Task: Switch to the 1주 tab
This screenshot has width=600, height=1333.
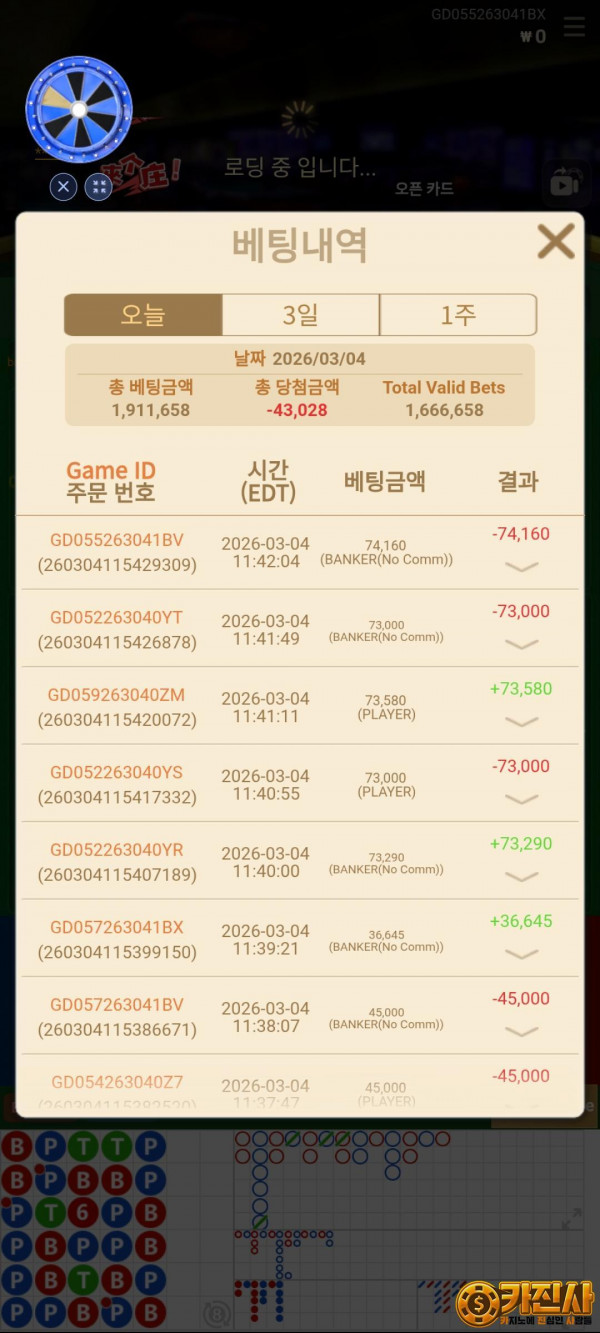Action: 458,315
